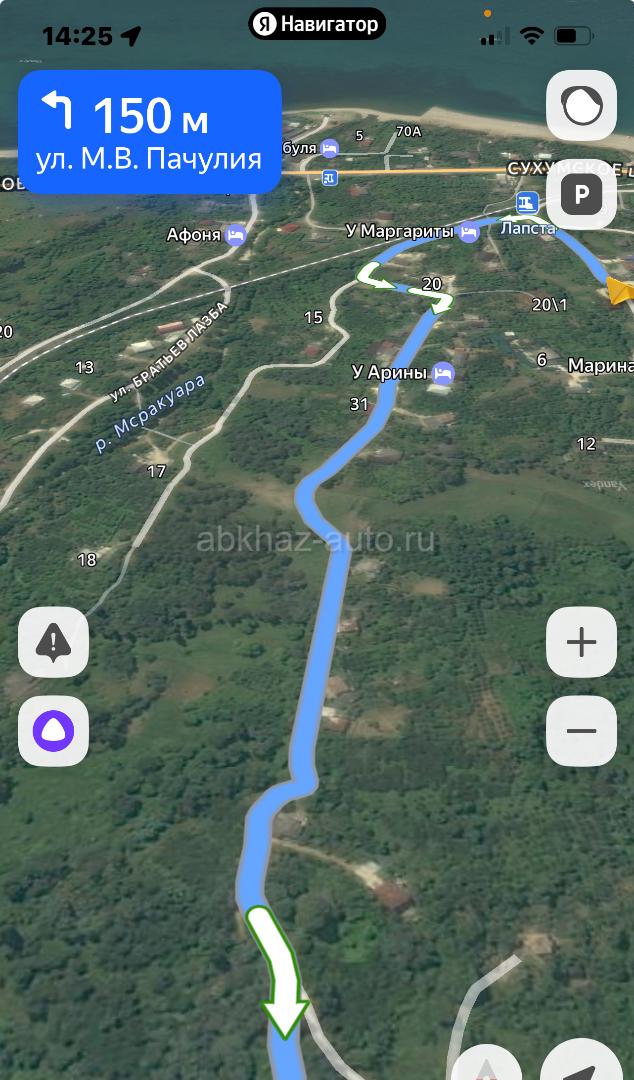Zoom out with the minus button
The width and height of the screenshot is (634, 1080).
581,731
